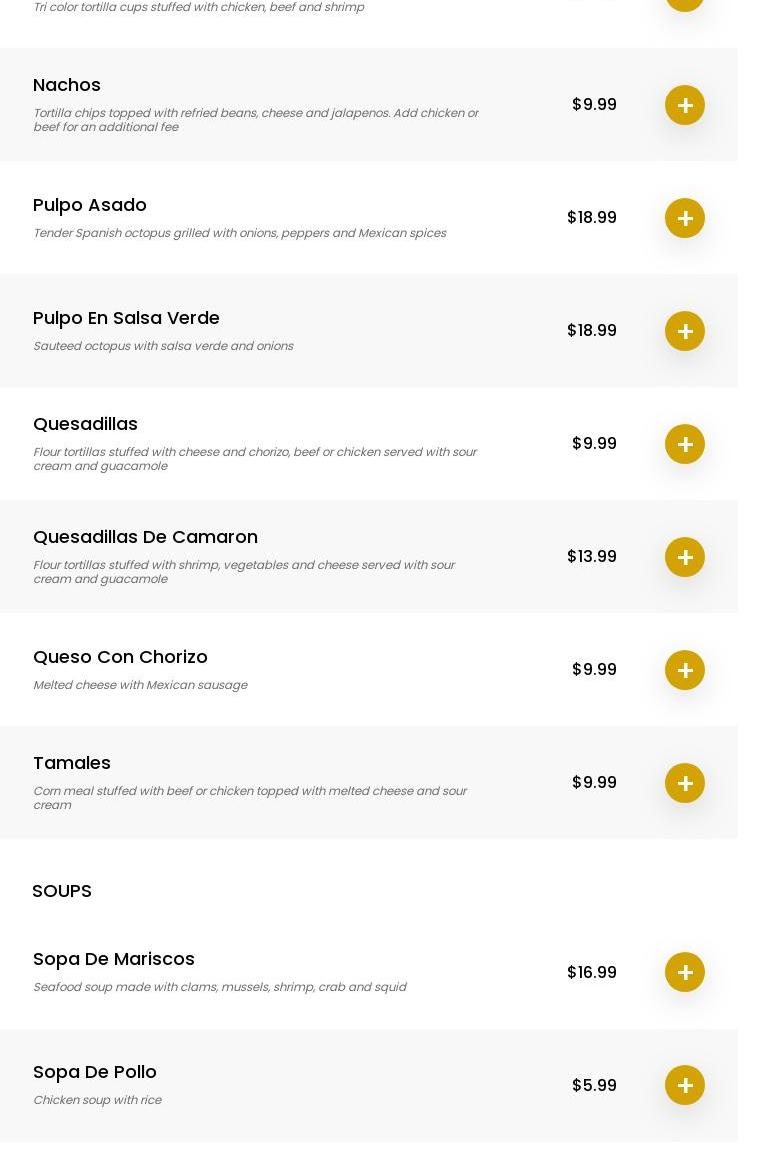Add Sopa De Pollo to the order
The image size is (770, 1159).
point(685,1085)
